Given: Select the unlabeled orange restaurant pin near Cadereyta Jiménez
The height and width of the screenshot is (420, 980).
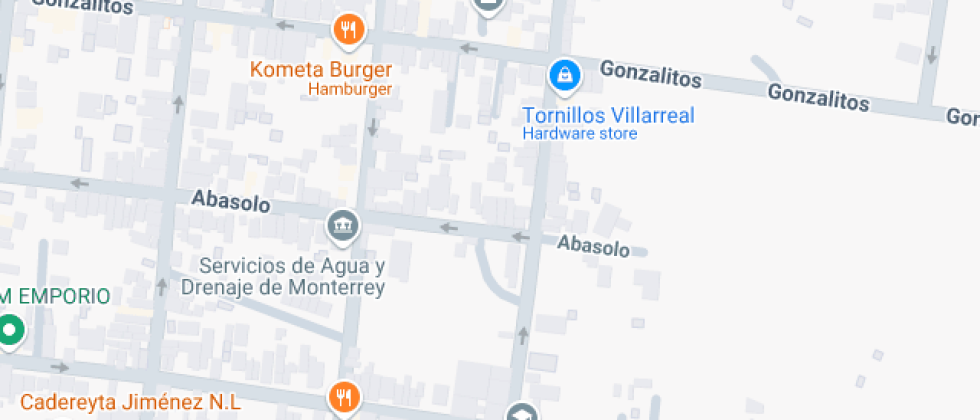Looking at the screenshot, I should click(x=343, y=399).
